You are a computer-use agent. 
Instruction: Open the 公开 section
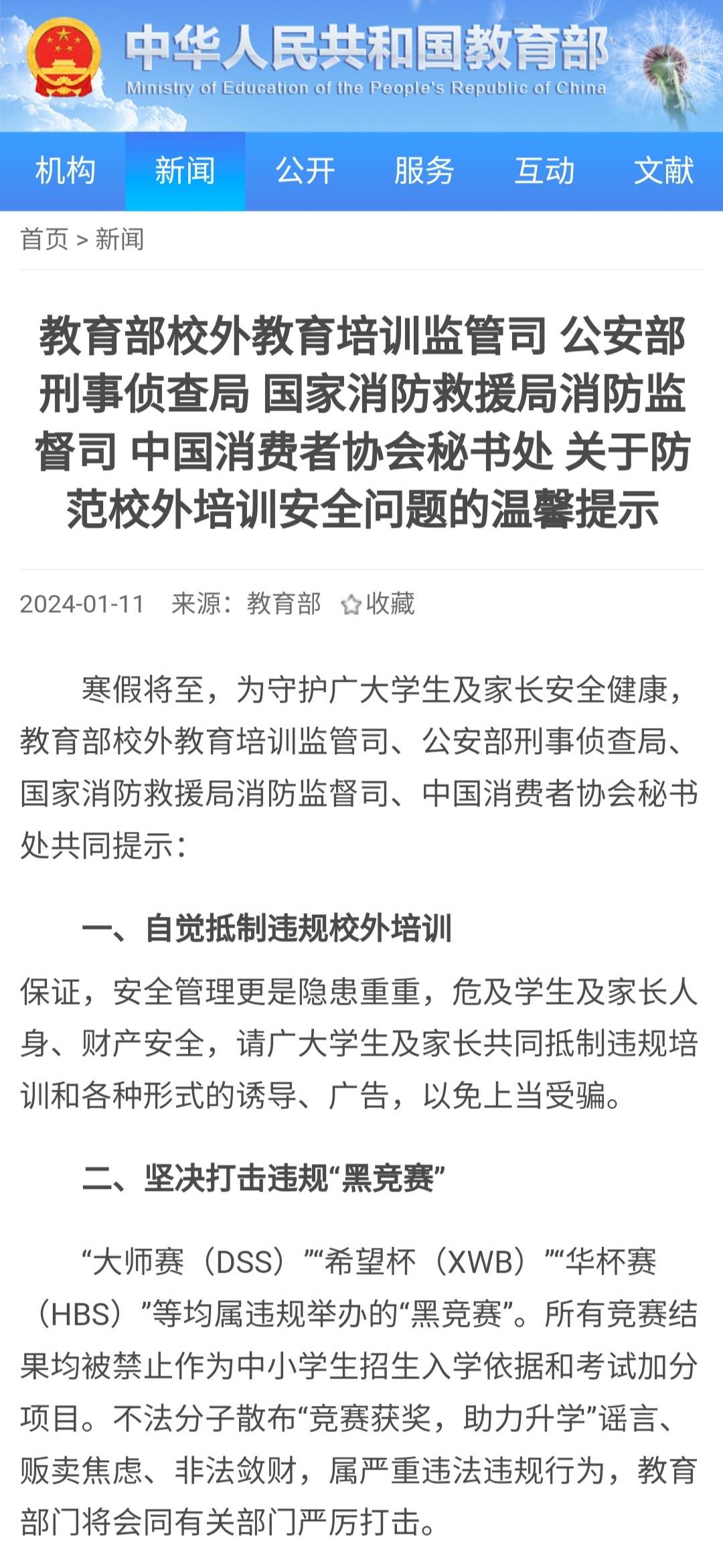(305, 171)
